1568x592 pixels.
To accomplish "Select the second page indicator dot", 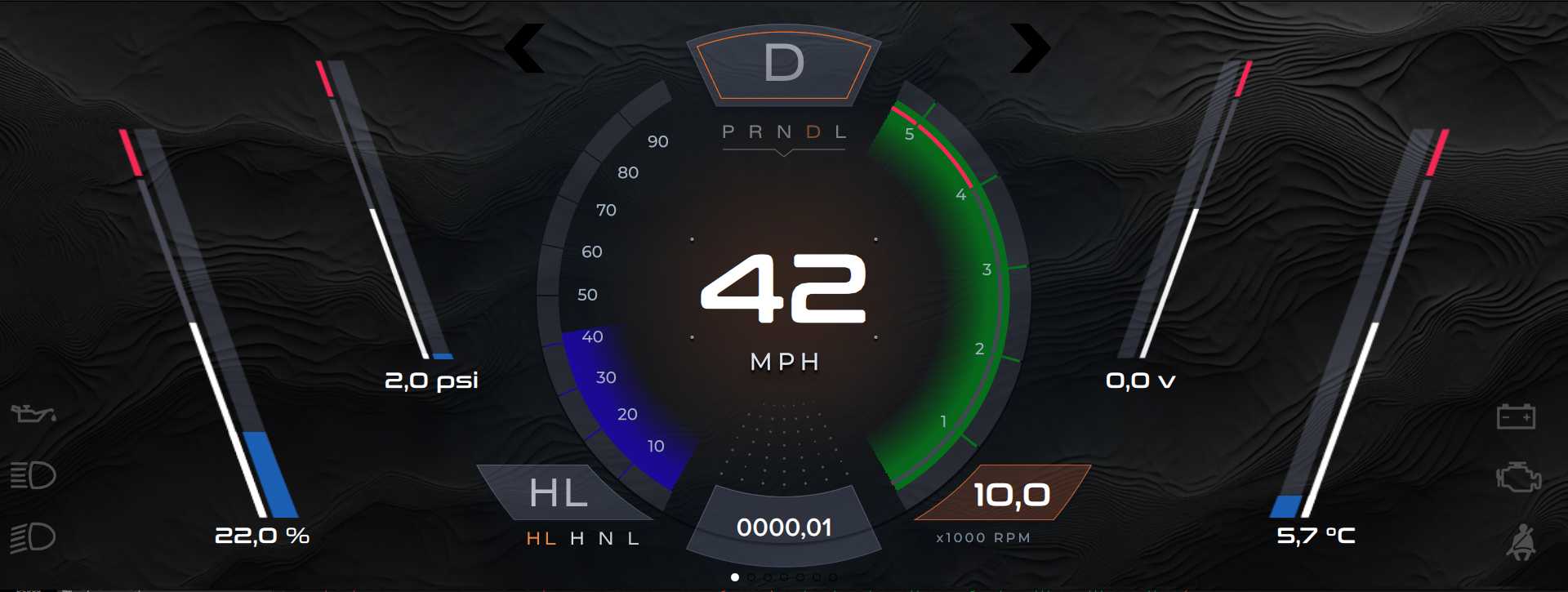I will [x=751, y=577].
